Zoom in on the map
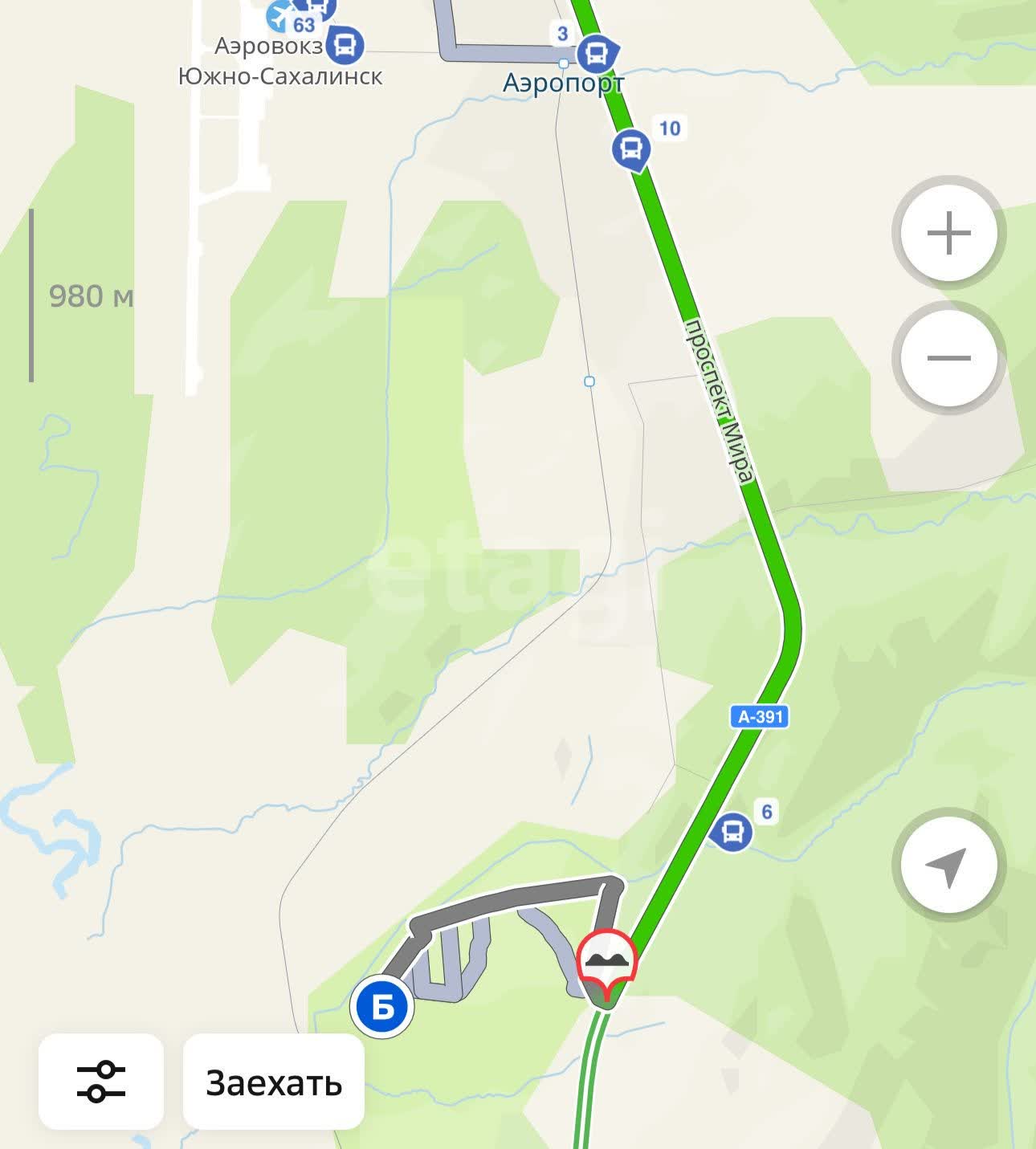Image resolution: width=1036 pixels, height=1149 pixels. pyautogui.click(x=948, y=234)
